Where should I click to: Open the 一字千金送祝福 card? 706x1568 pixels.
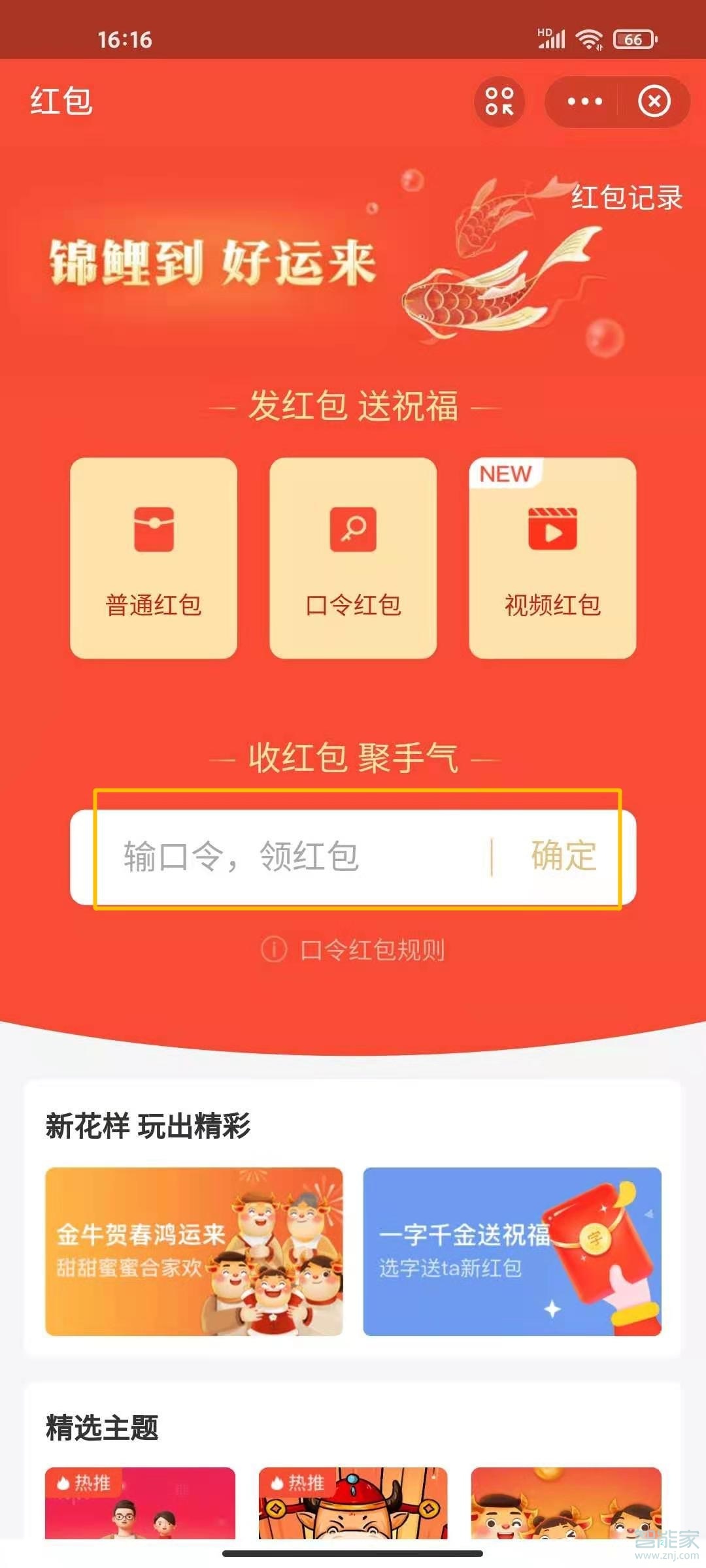512,1251
